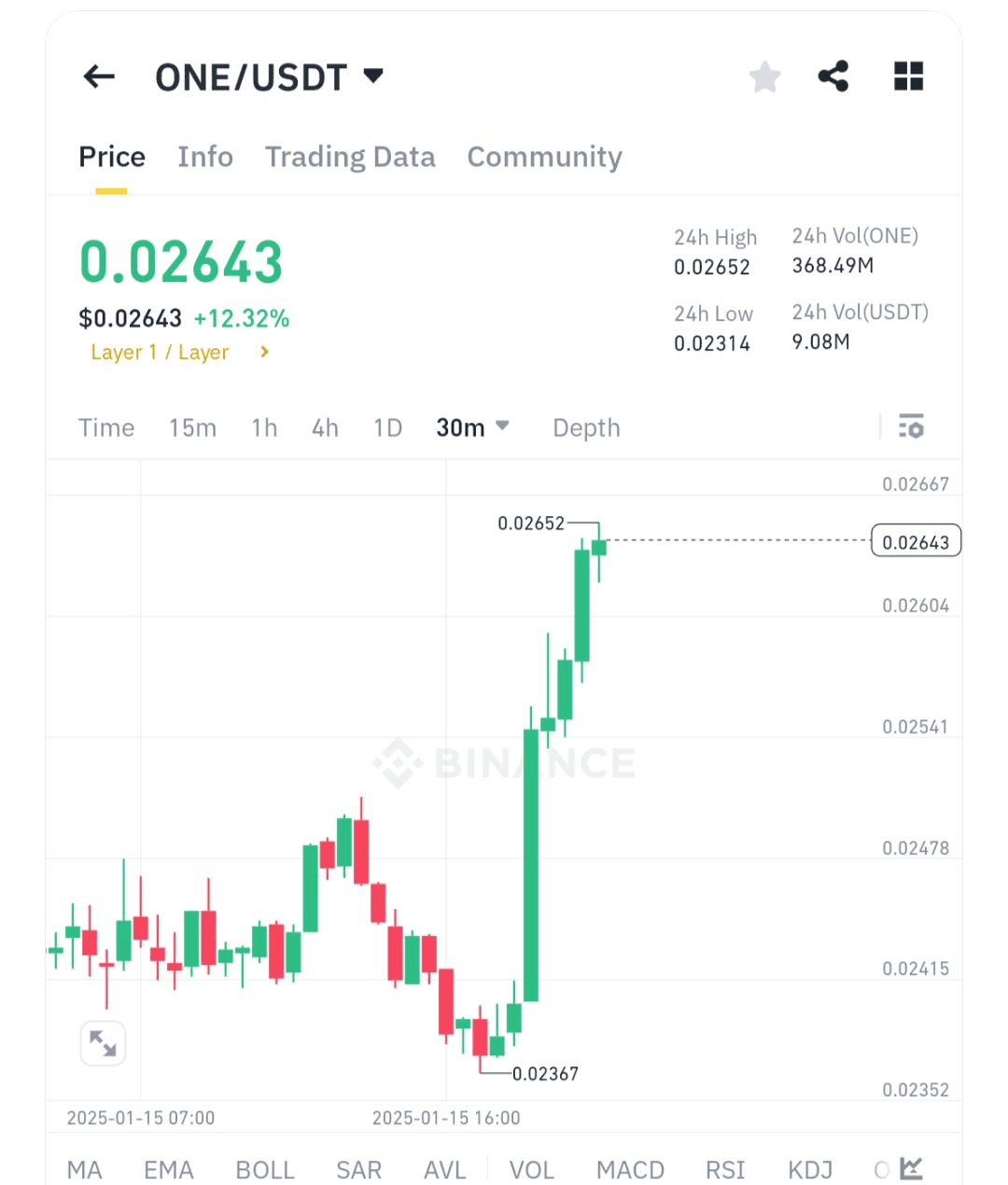Enable the BOLL indicator
The height and width of the screenshot is (1185, 1008).
265,1170
